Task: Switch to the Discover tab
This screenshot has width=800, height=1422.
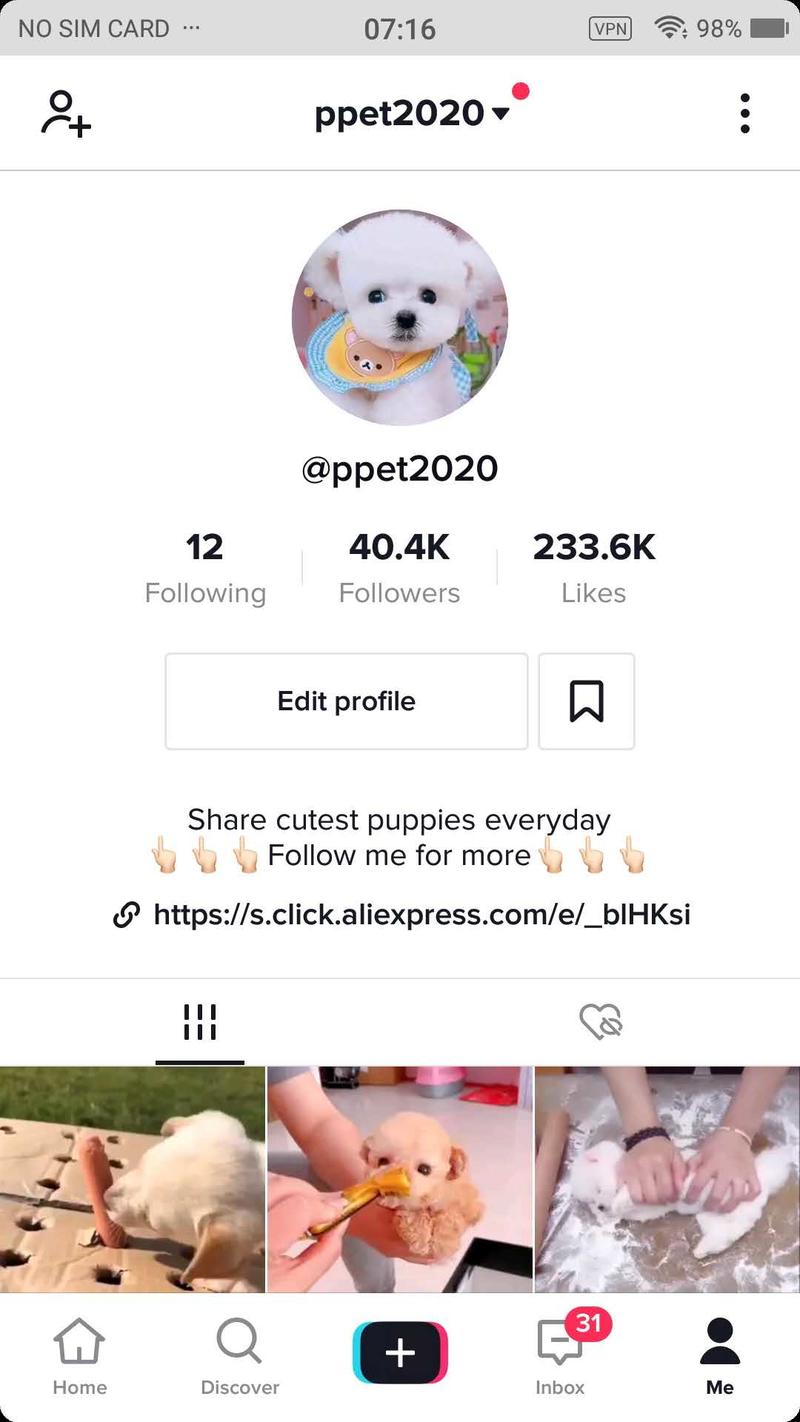Action: [240, 1356]
